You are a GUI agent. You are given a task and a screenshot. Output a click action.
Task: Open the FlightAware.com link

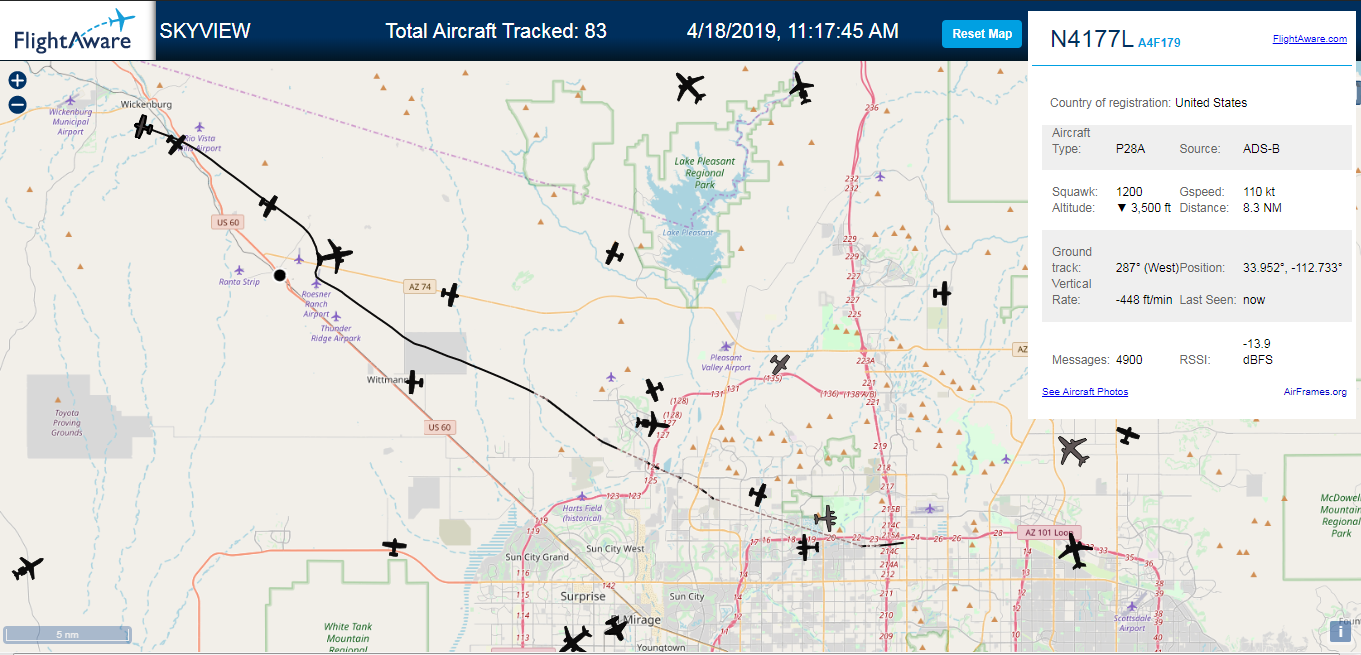coord(1309,39)
